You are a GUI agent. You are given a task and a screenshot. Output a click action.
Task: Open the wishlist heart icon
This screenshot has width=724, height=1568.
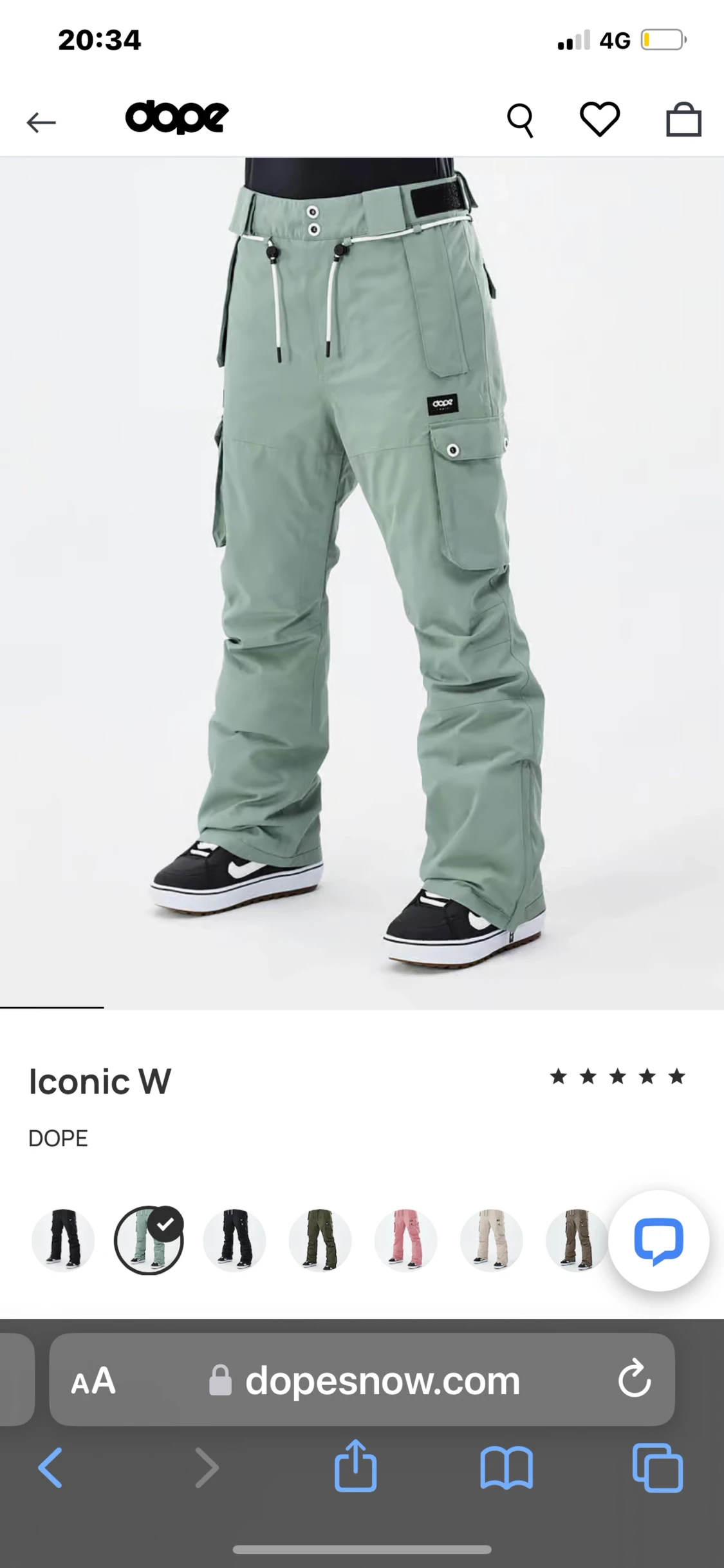click(600, 120)
